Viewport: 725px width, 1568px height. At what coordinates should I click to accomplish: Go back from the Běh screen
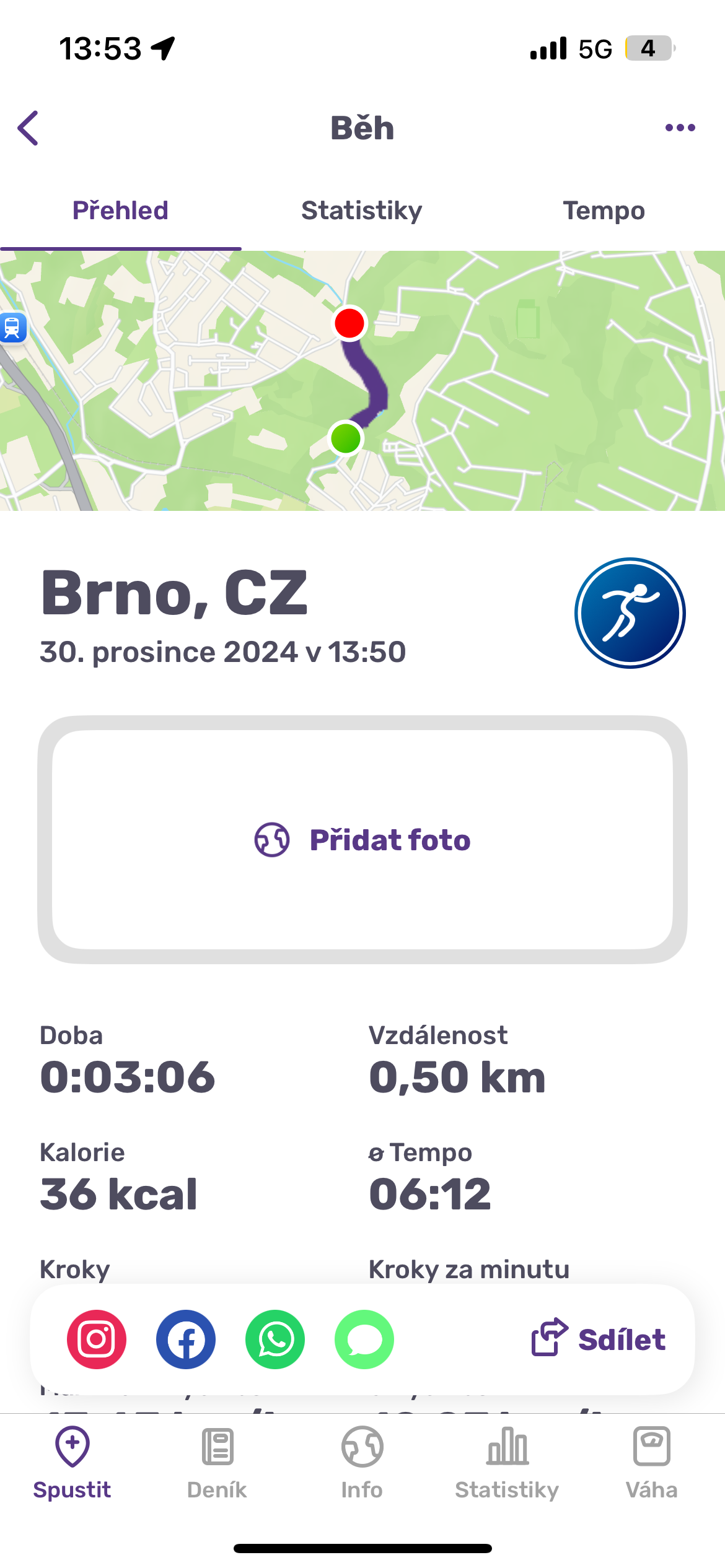[x=29, y=128]
